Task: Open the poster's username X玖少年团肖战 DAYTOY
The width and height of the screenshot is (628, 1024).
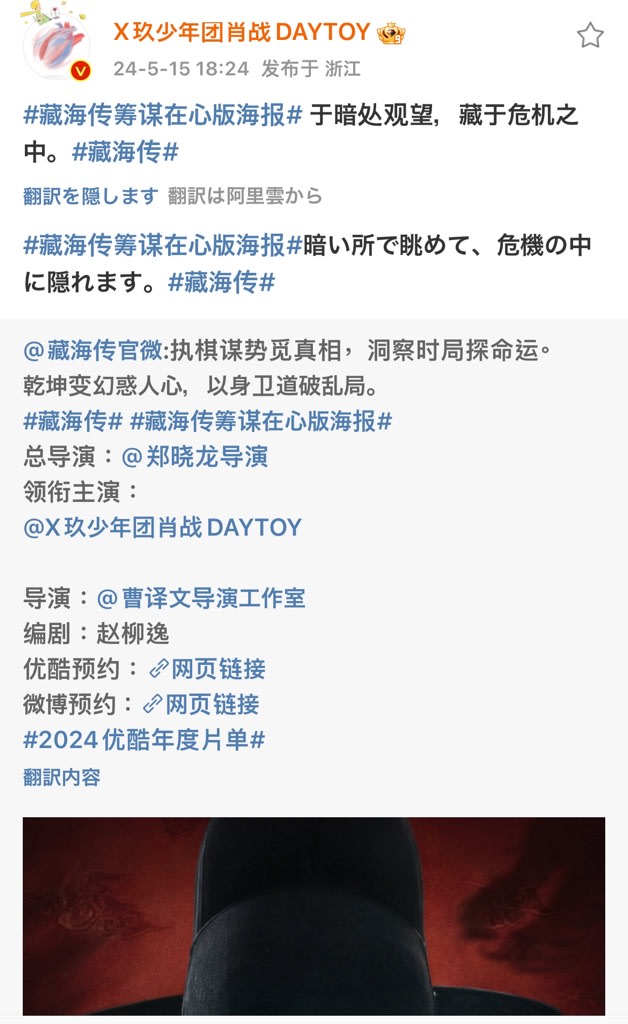Action: 241,33
